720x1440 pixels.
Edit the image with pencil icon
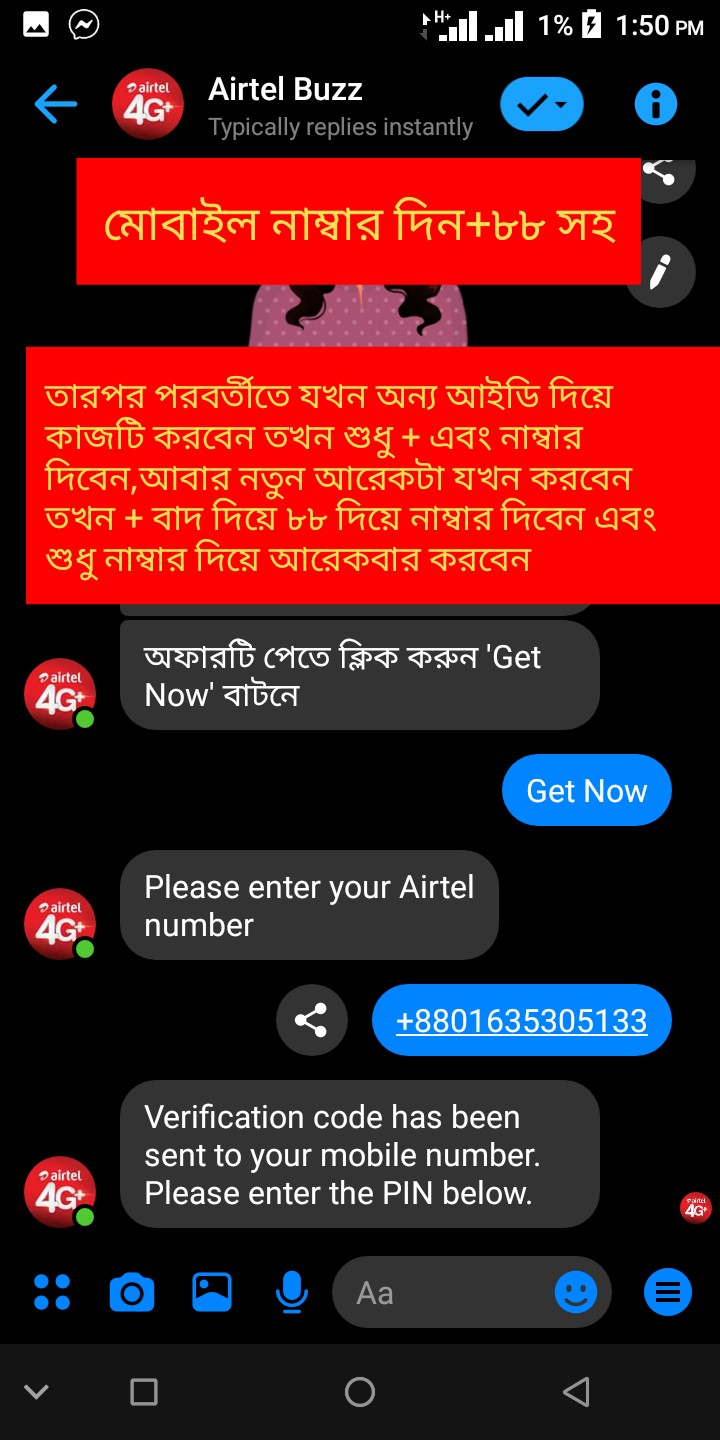[661, 271]
